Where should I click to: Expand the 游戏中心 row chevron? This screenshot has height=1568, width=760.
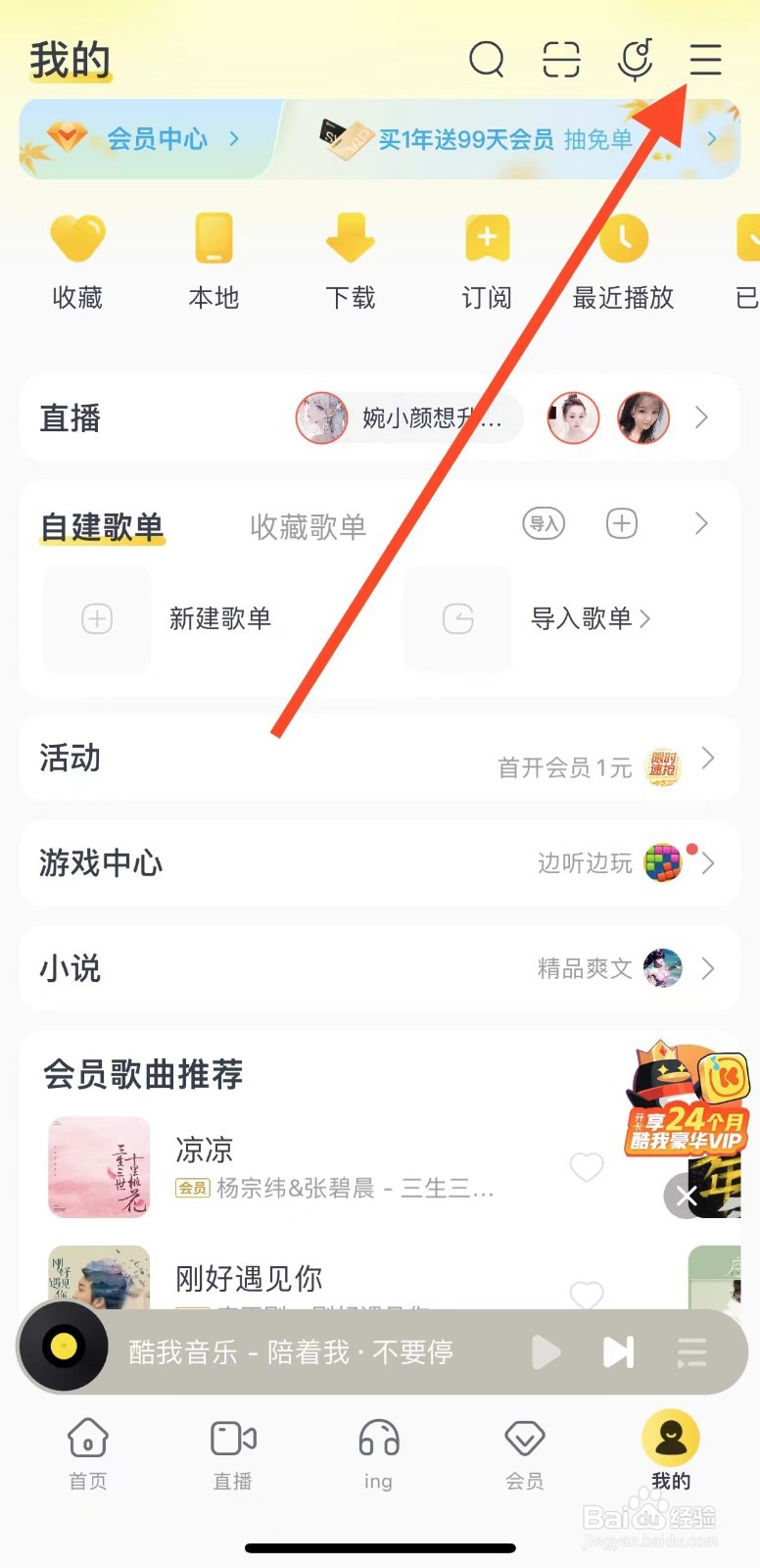point(707,863)
